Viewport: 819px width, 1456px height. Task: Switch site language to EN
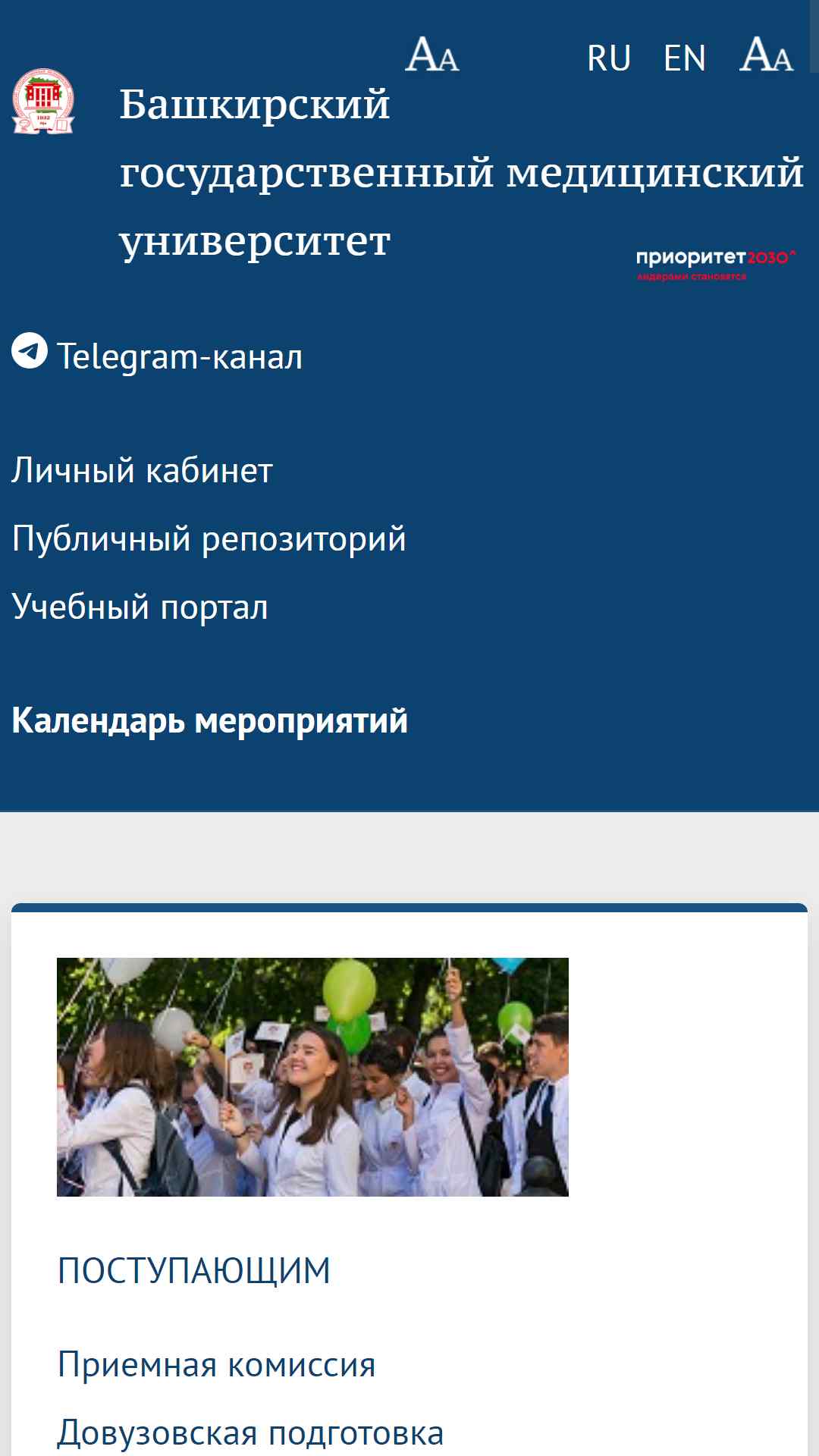pos(685,58)
